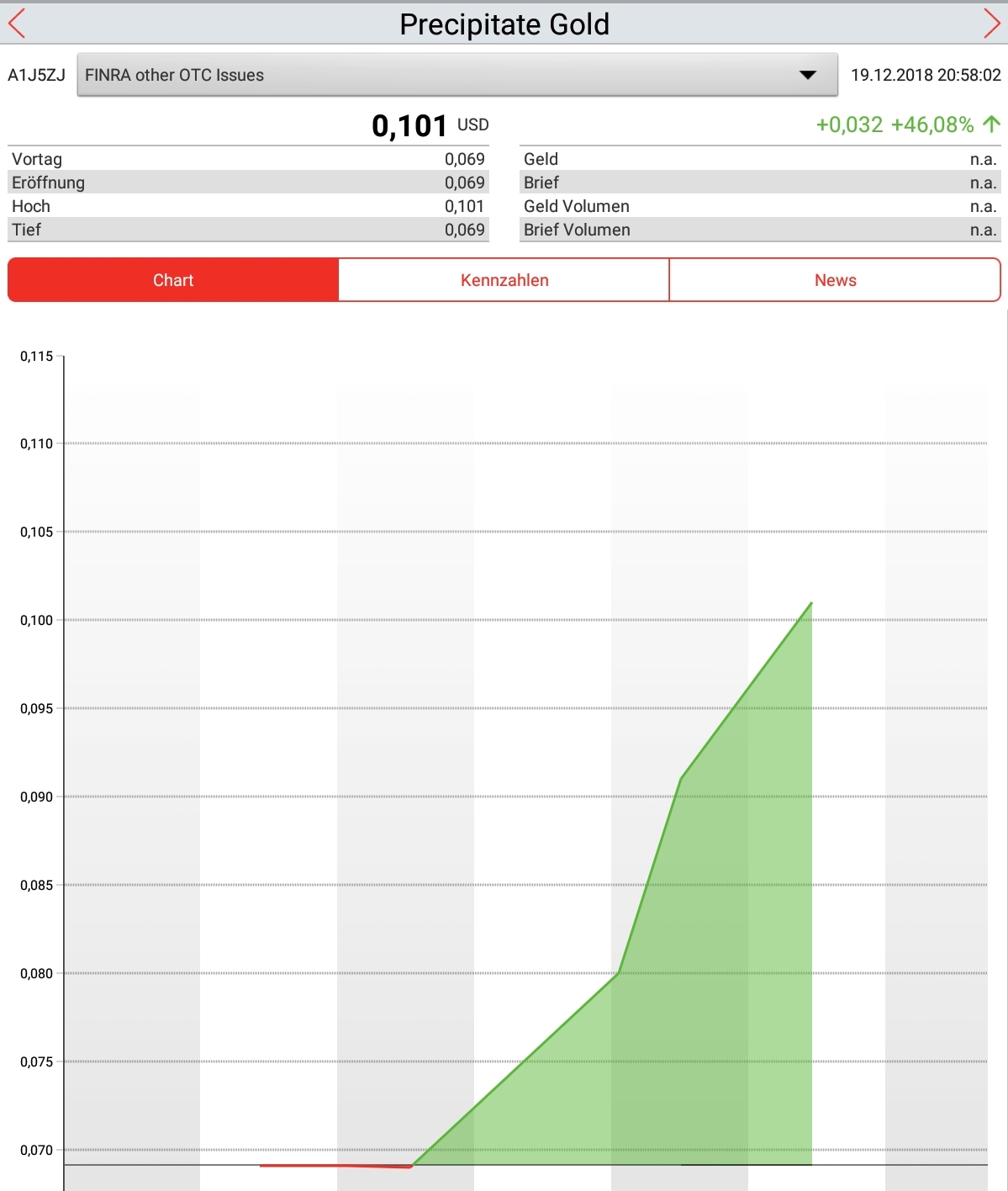Select the Chart tab
The image size is (1008, 1191).
pyautogui.click(x=173, y=280)
